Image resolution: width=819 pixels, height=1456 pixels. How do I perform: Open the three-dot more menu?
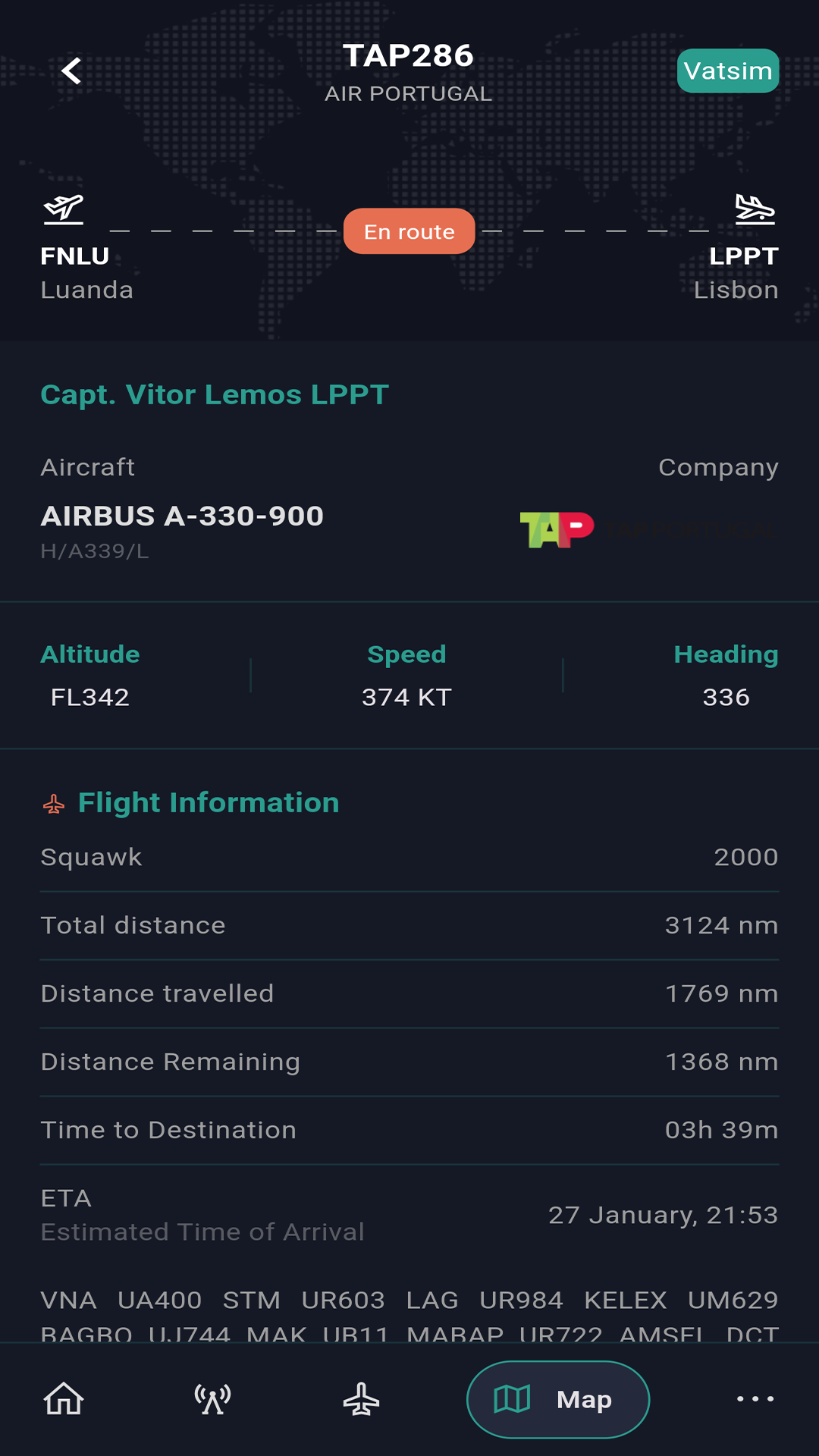point(755,1398)
